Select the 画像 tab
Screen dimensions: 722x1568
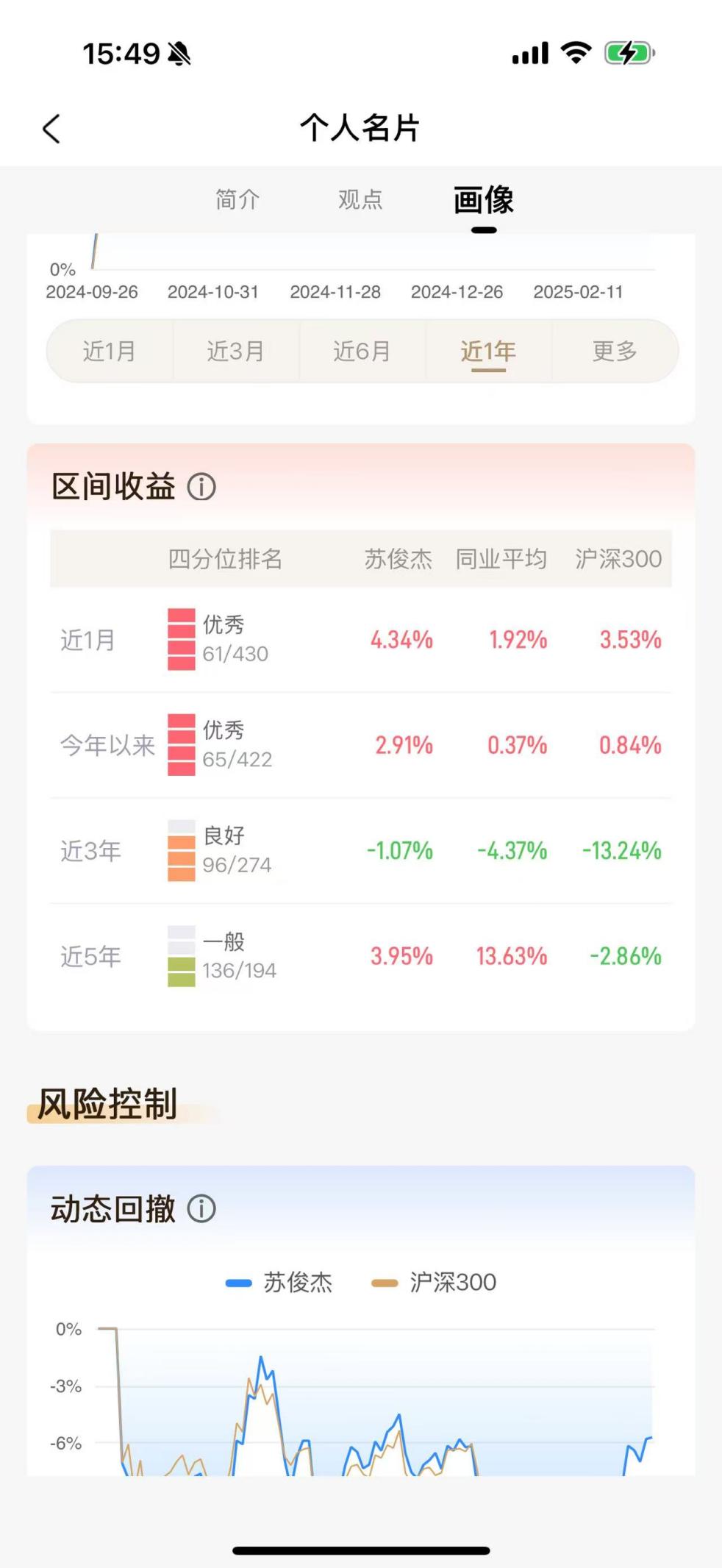(483, 201)
